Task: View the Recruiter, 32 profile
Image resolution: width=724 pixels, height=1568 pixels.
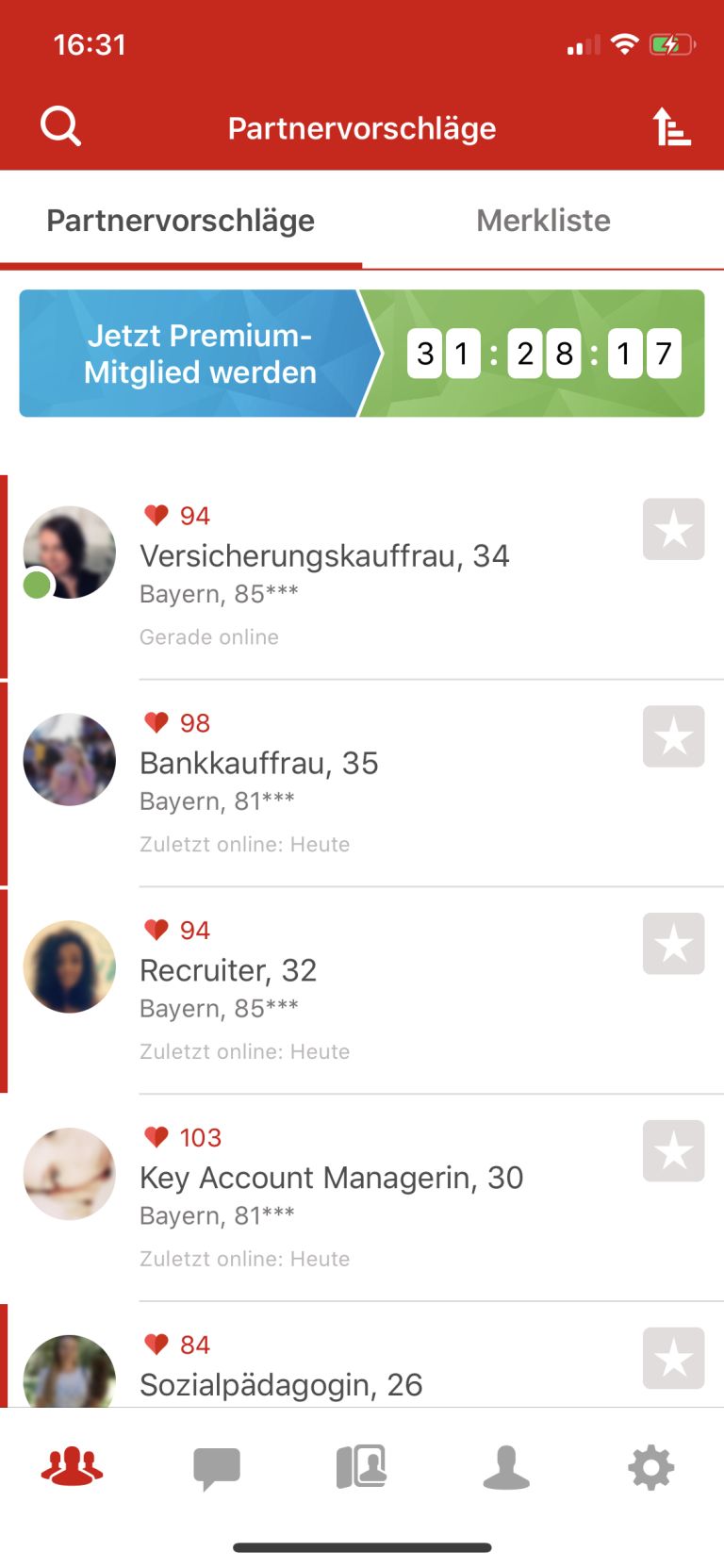Action: tap(228, 971)
